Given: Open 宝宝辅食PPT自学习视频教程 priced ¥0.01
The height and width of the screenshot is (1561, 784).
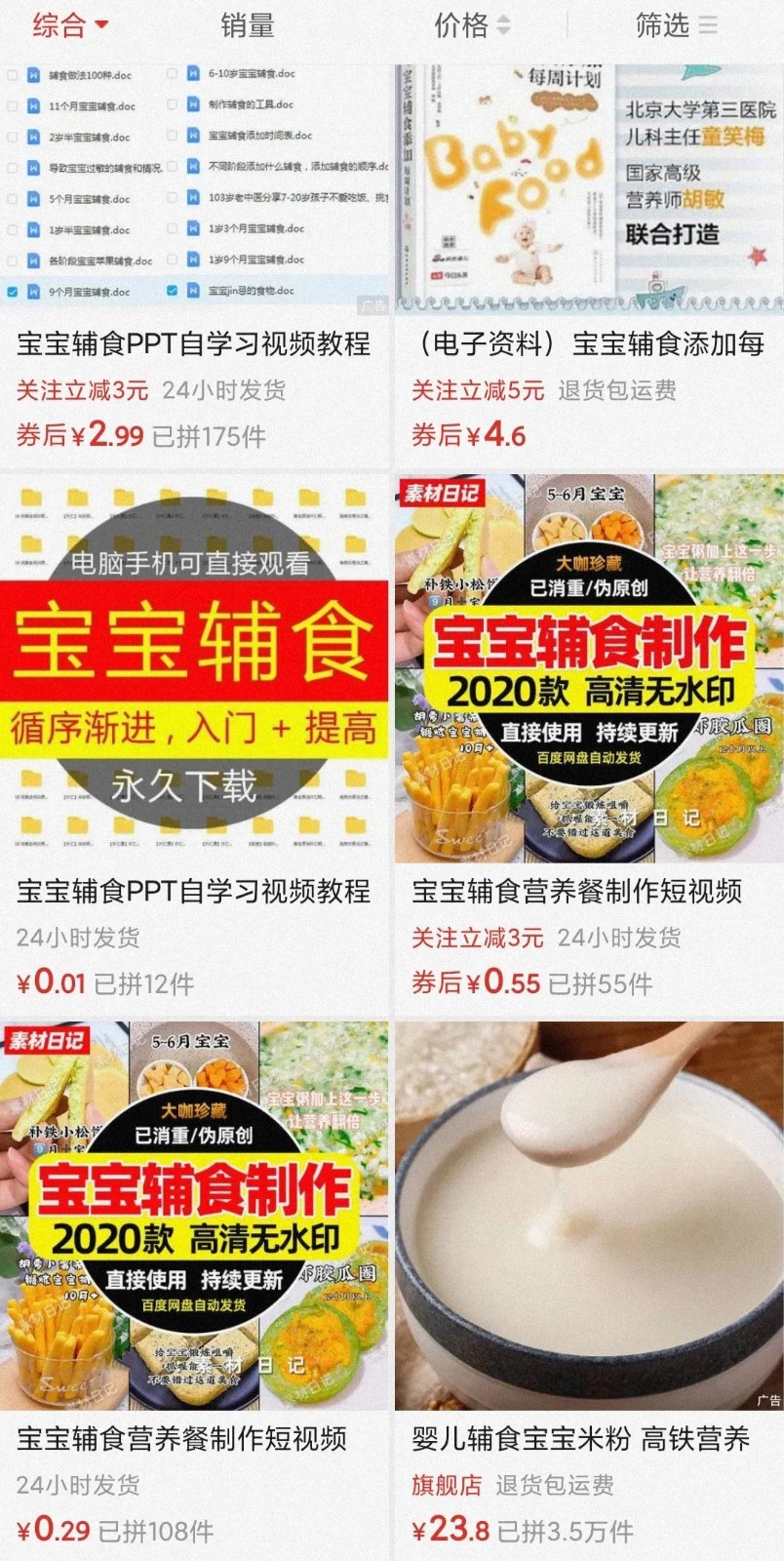Looking at the screenshot, I should pos(194,891).
